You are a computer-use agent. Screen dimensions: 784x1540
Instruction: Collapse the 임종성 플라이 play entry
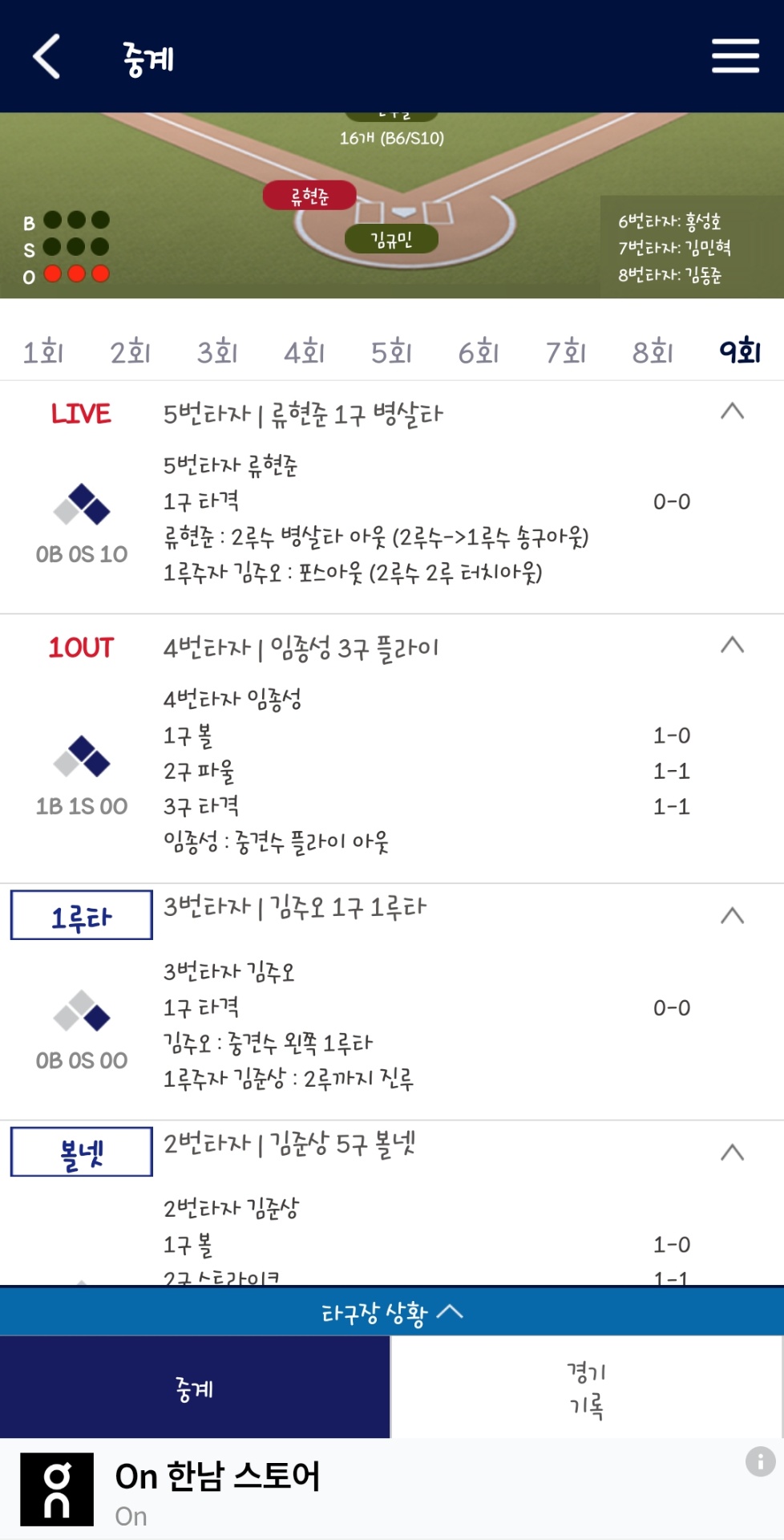(x=732, y=646)
